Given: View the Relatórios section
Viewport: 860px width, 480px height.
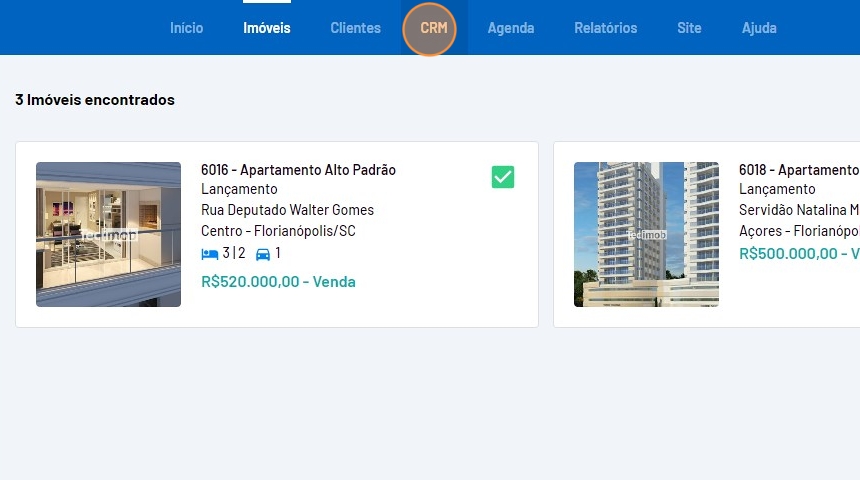Looking at the screenshot, I should (x=605, y=28).
